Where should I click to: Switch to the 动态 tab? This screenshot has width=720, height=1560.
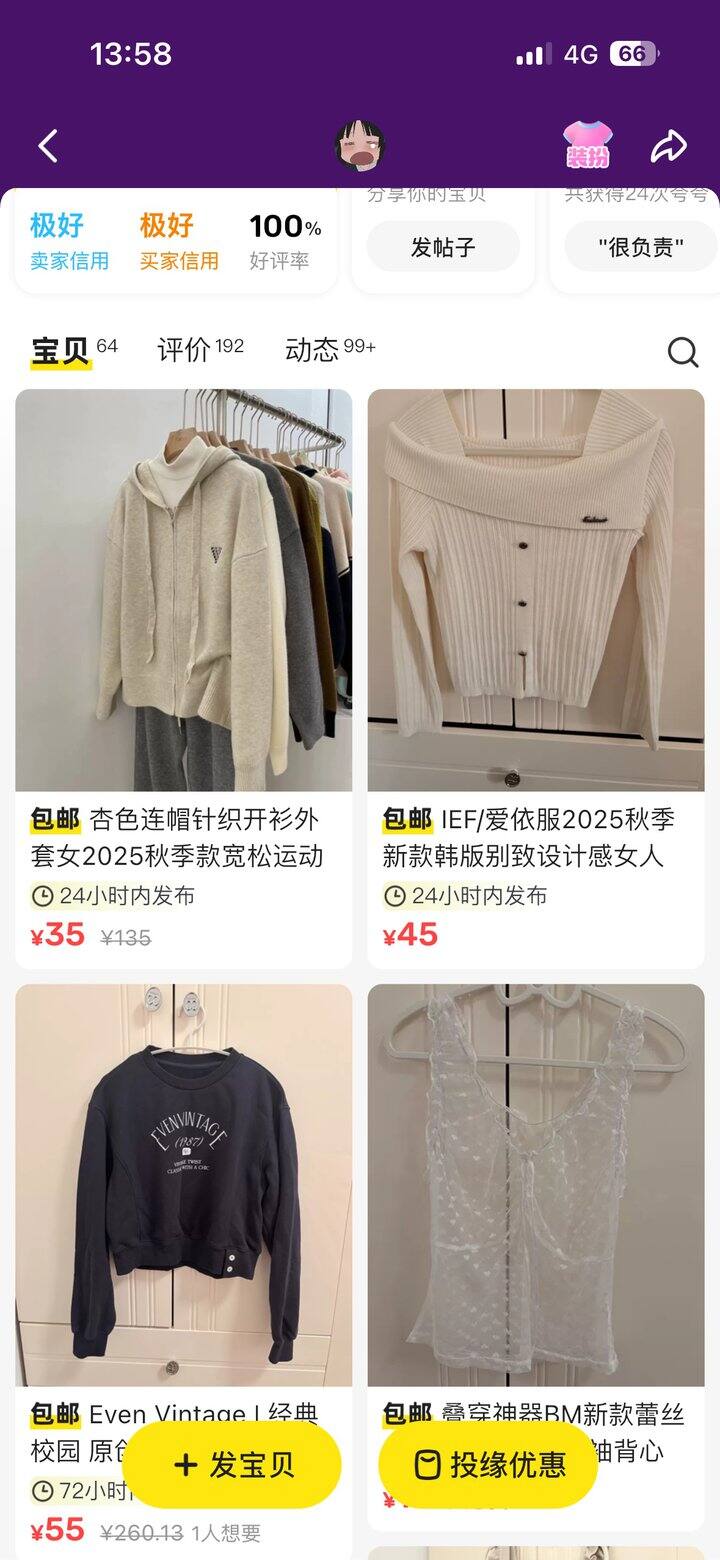tap(314, 350)
